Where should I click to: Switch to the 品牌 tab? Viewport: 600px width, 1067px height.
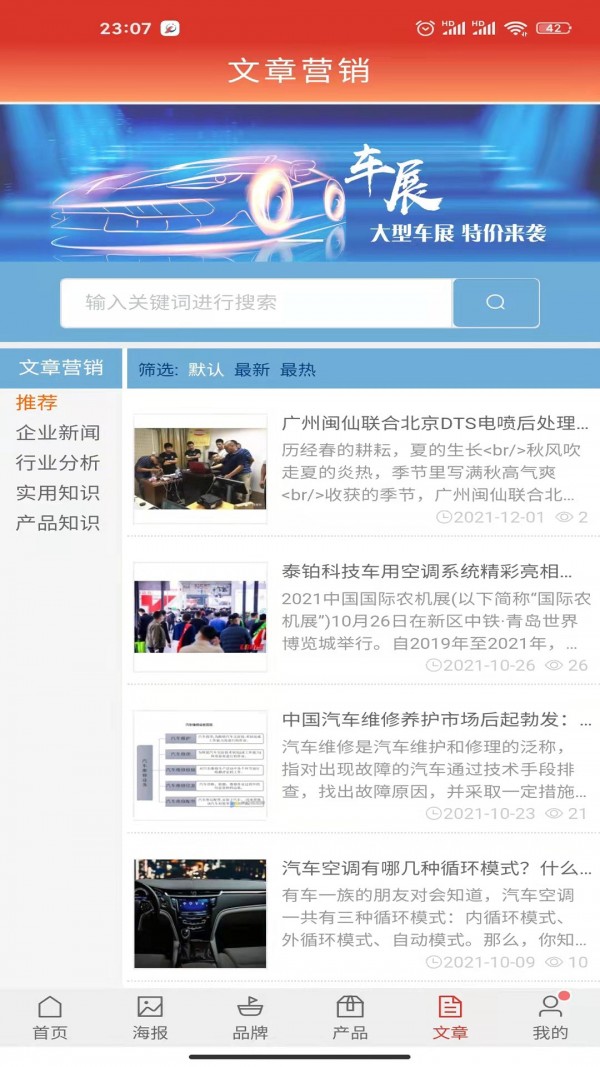[250, 1018]
